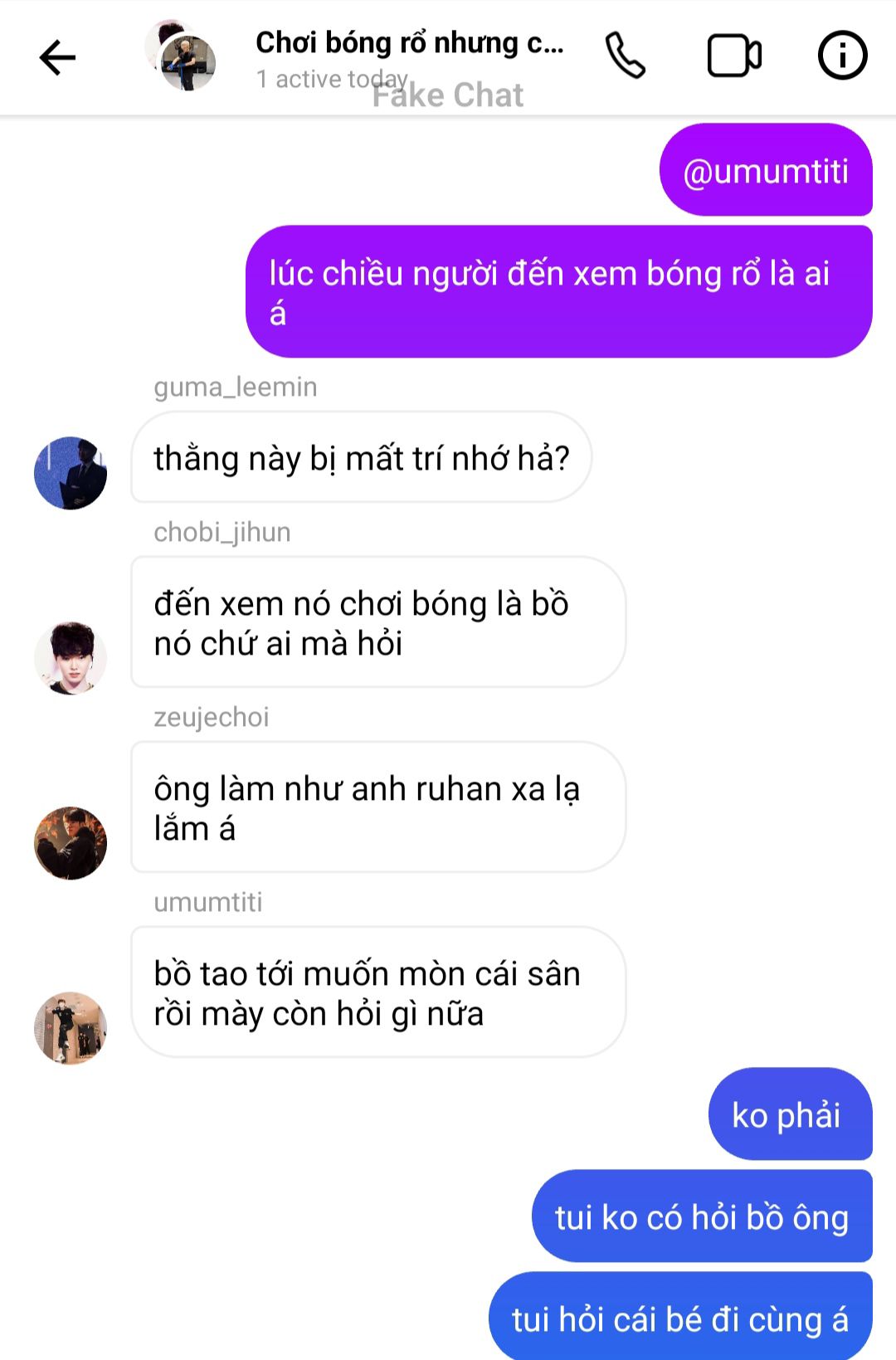Start a video call with the group
Viewport: 896px width, 1360px height.
(734, 56)
